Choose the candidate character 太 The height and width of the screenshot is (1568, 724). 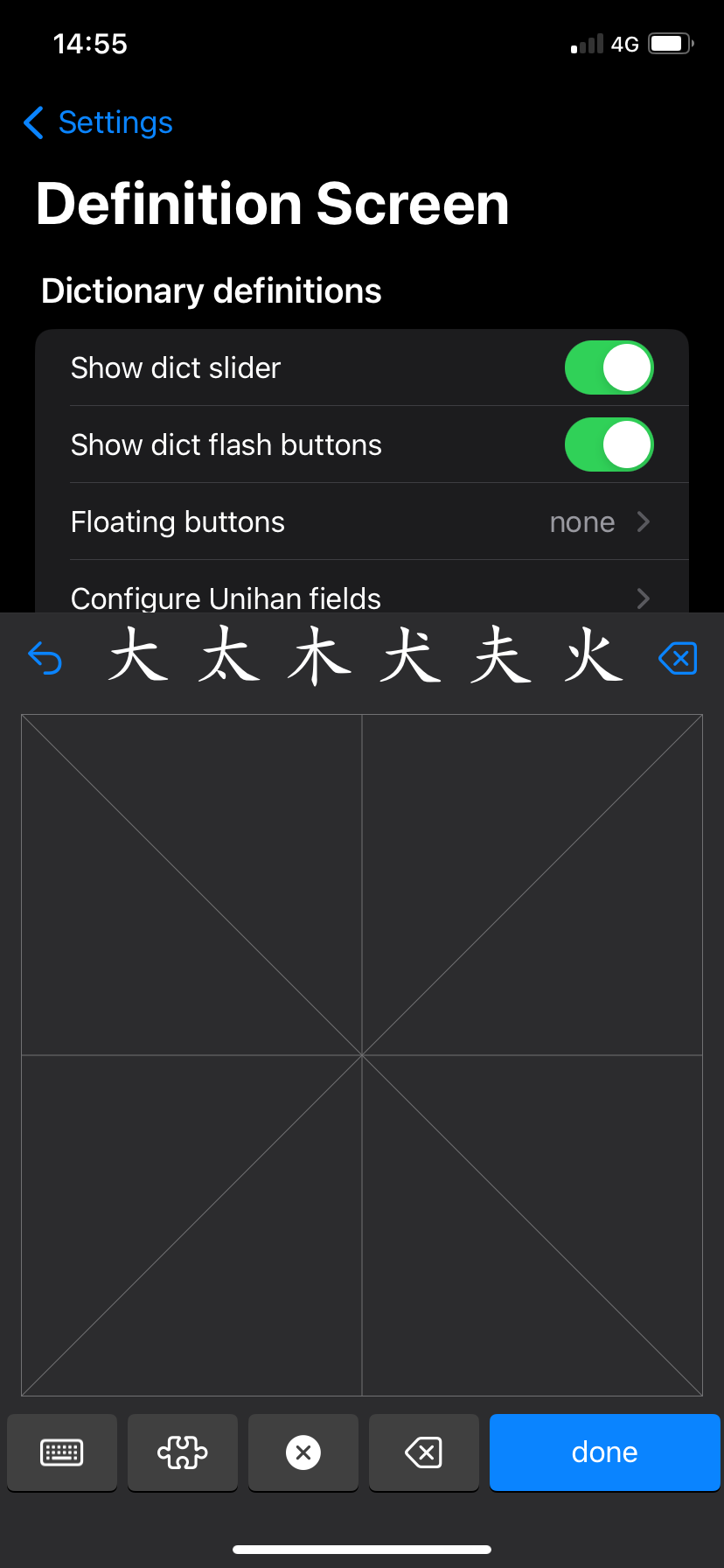pos(229,656)
